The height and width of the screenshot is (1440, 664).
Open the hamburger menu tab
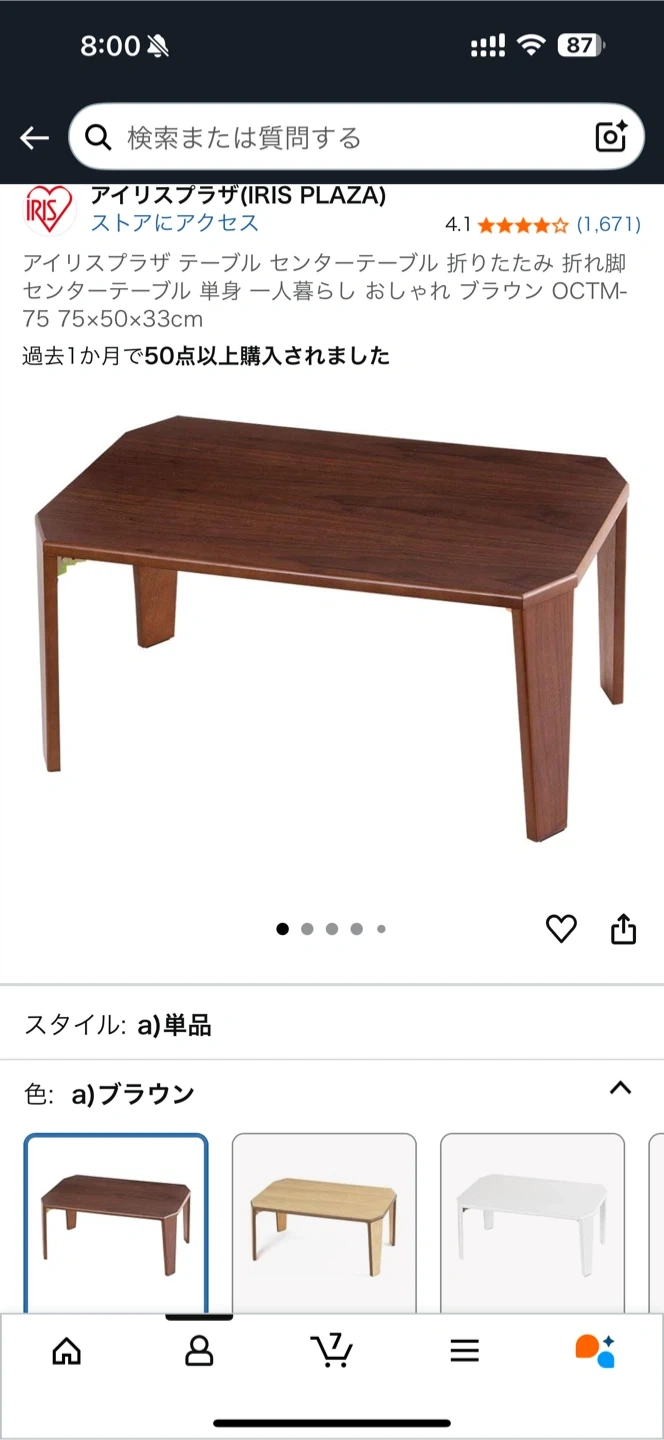pos(464,1351)
